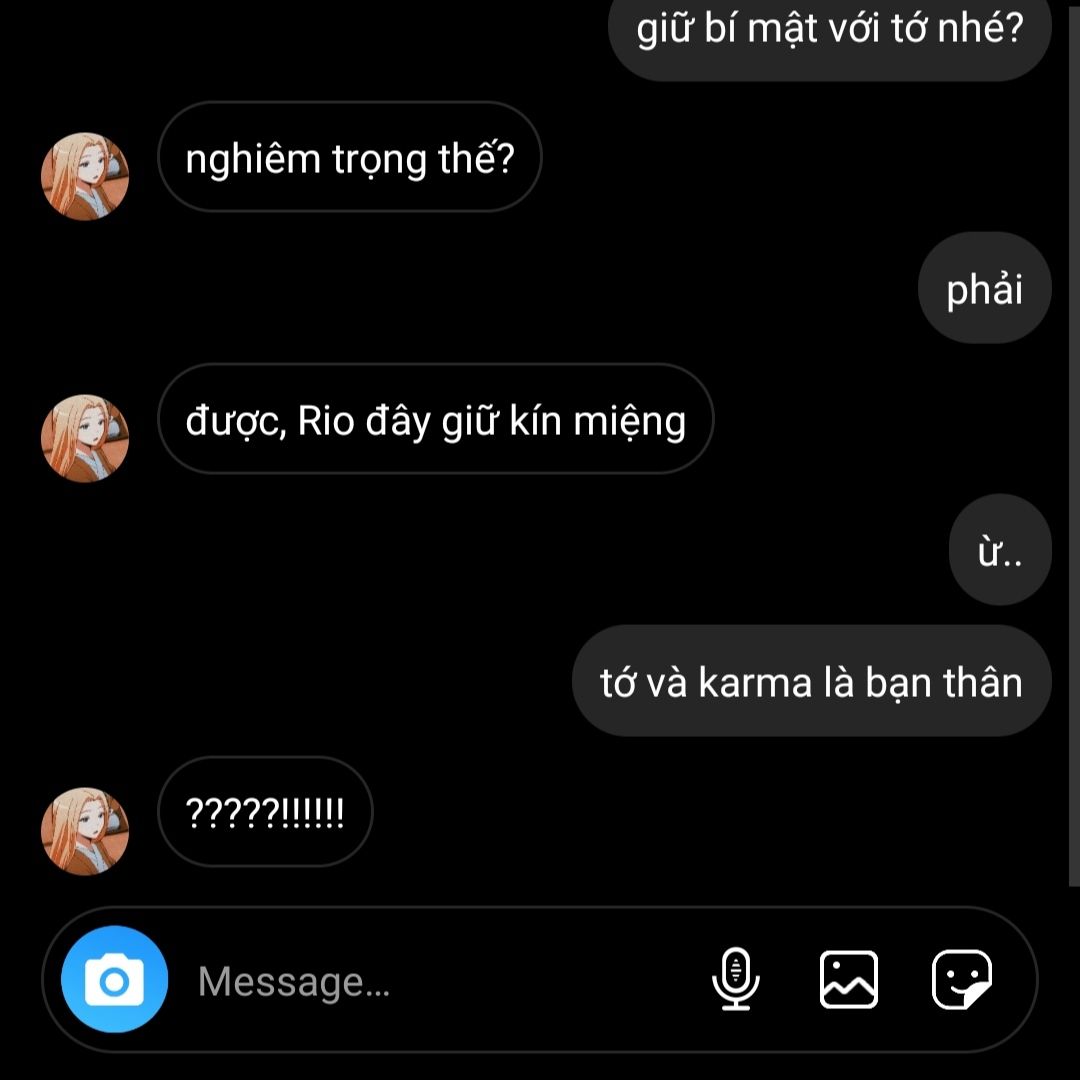Open the sticker picker
1080x1080 pixels.
tap(961, 979)
